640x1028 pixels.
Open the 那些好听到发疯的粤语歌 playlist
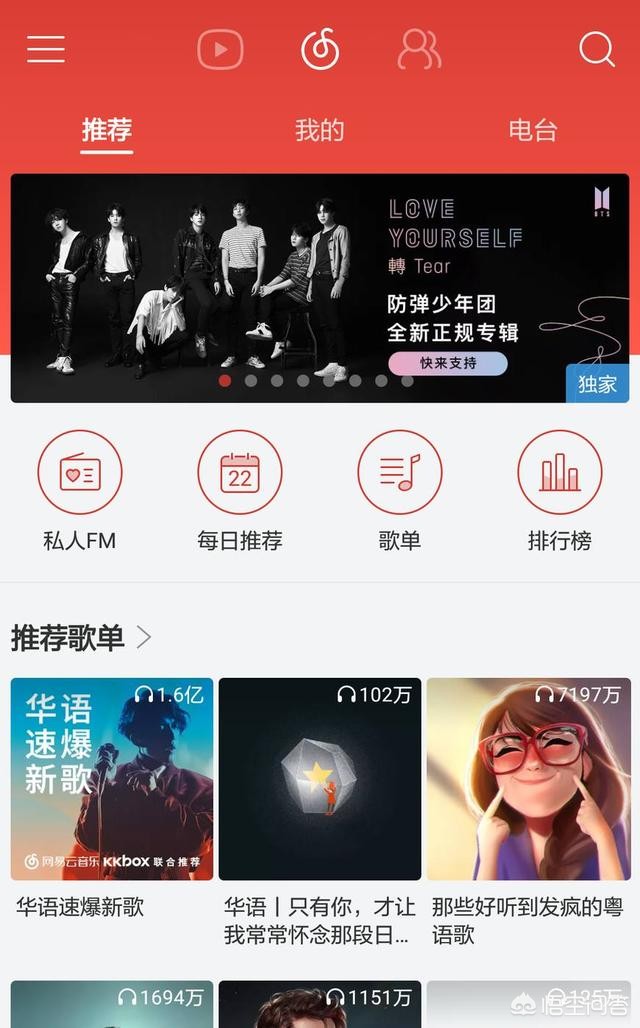pos(528,779)
